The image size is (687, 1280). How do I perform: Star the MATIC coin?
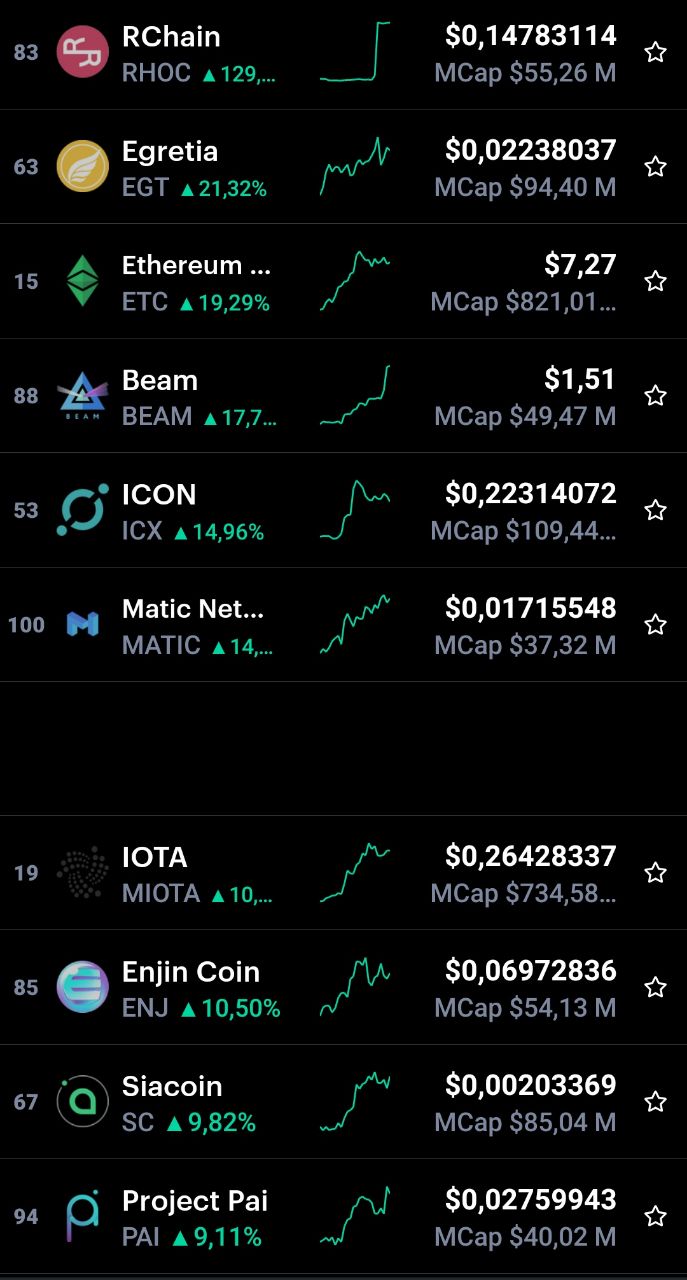(655, 624)
